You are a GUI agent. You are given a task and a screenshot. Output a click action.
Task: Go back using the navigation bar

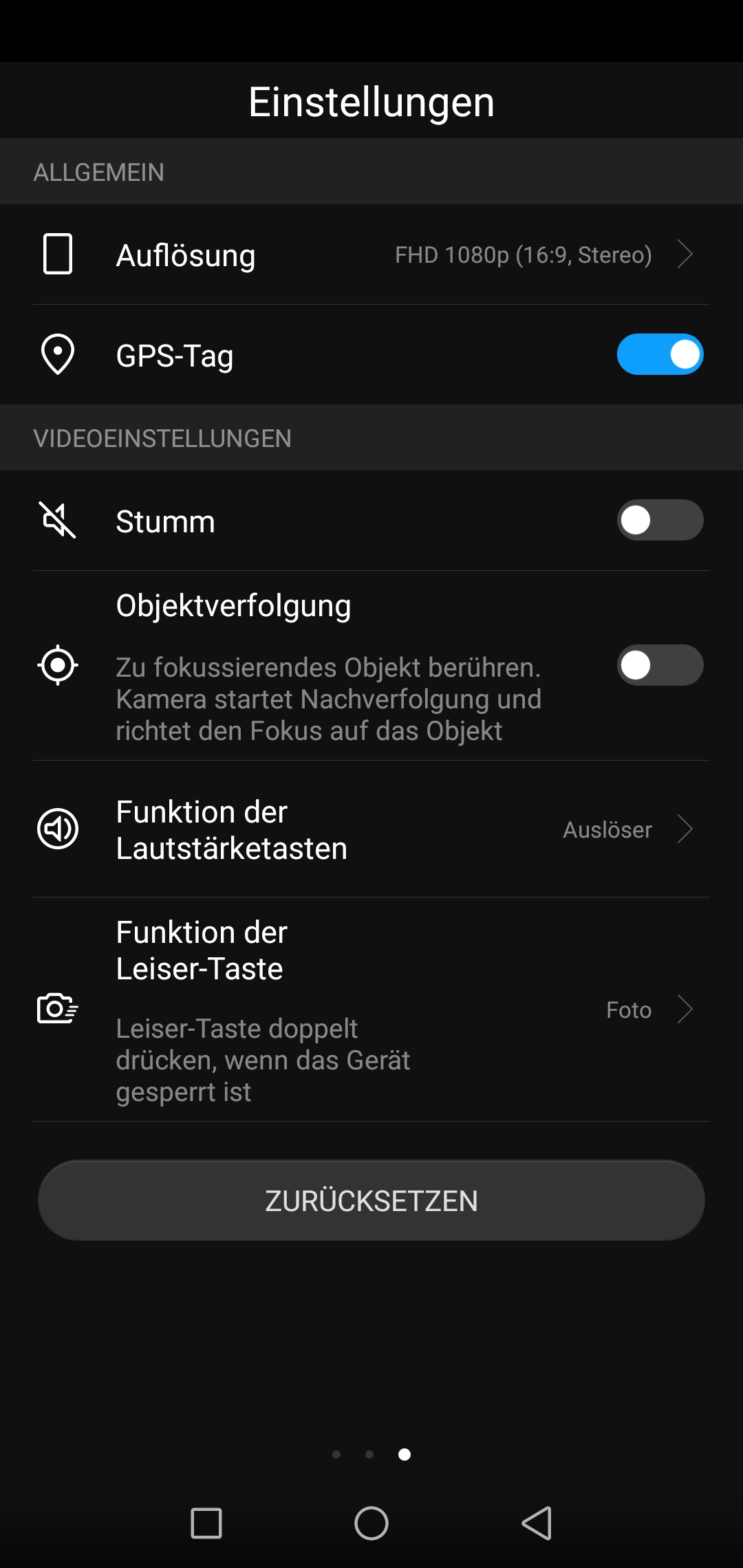(537, 1523)
